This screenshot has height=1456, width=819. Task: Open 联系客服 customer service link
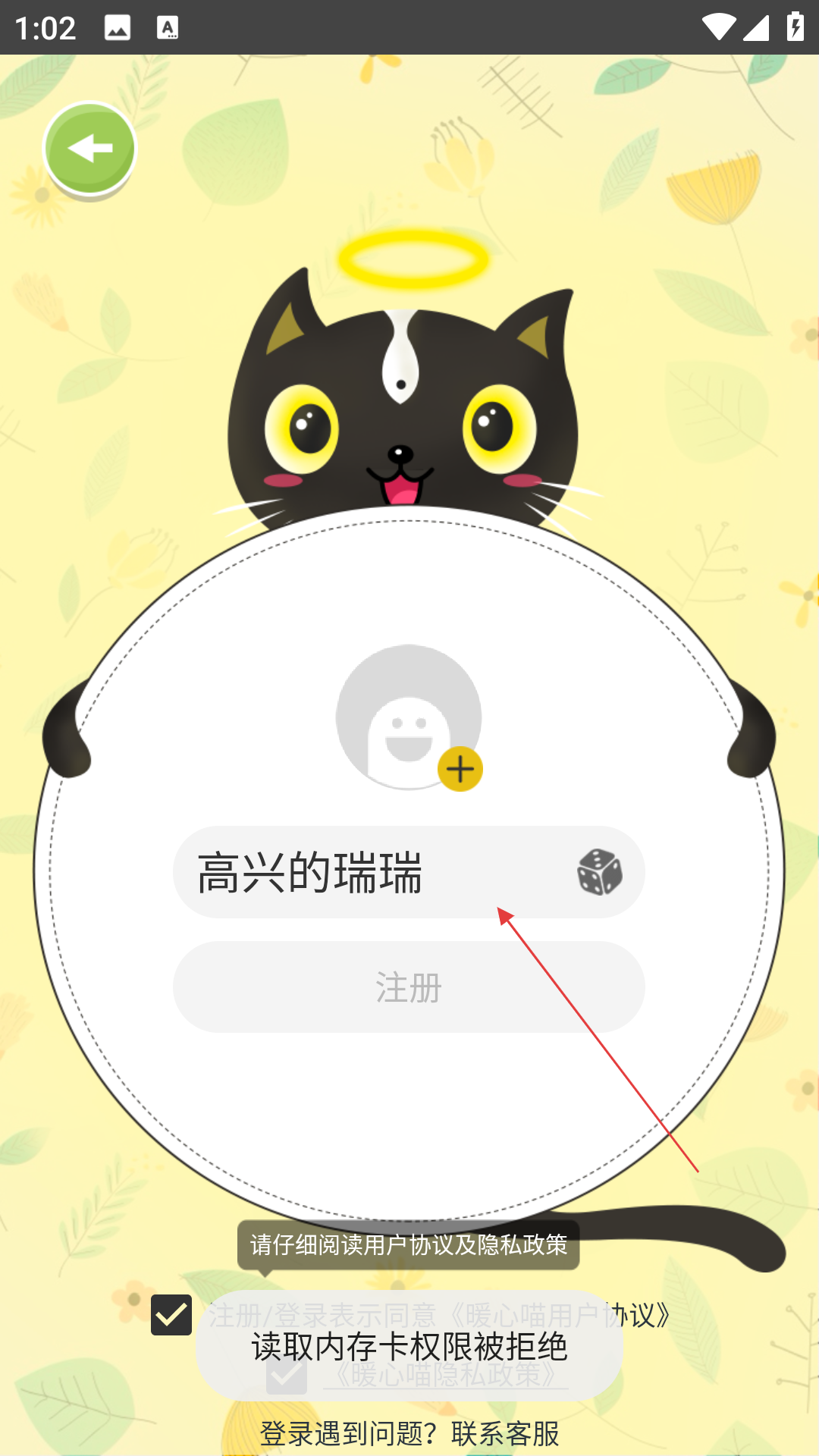point(505,1433)
